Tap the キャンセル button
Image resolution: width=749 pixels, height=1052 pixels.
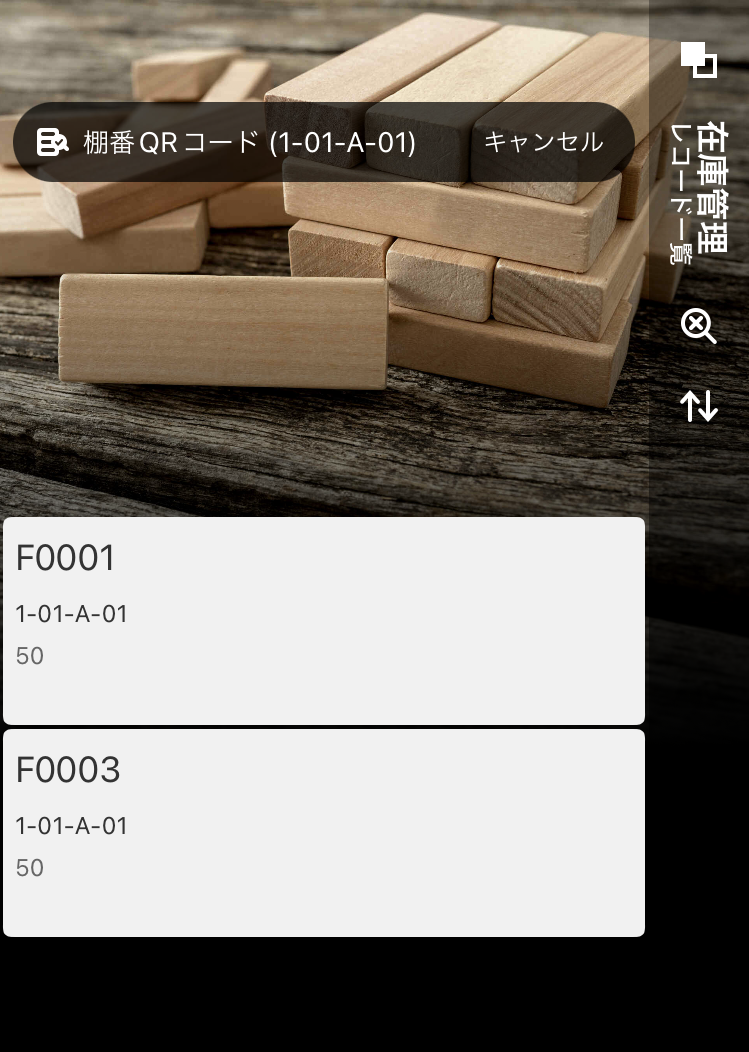pos(543,142)
